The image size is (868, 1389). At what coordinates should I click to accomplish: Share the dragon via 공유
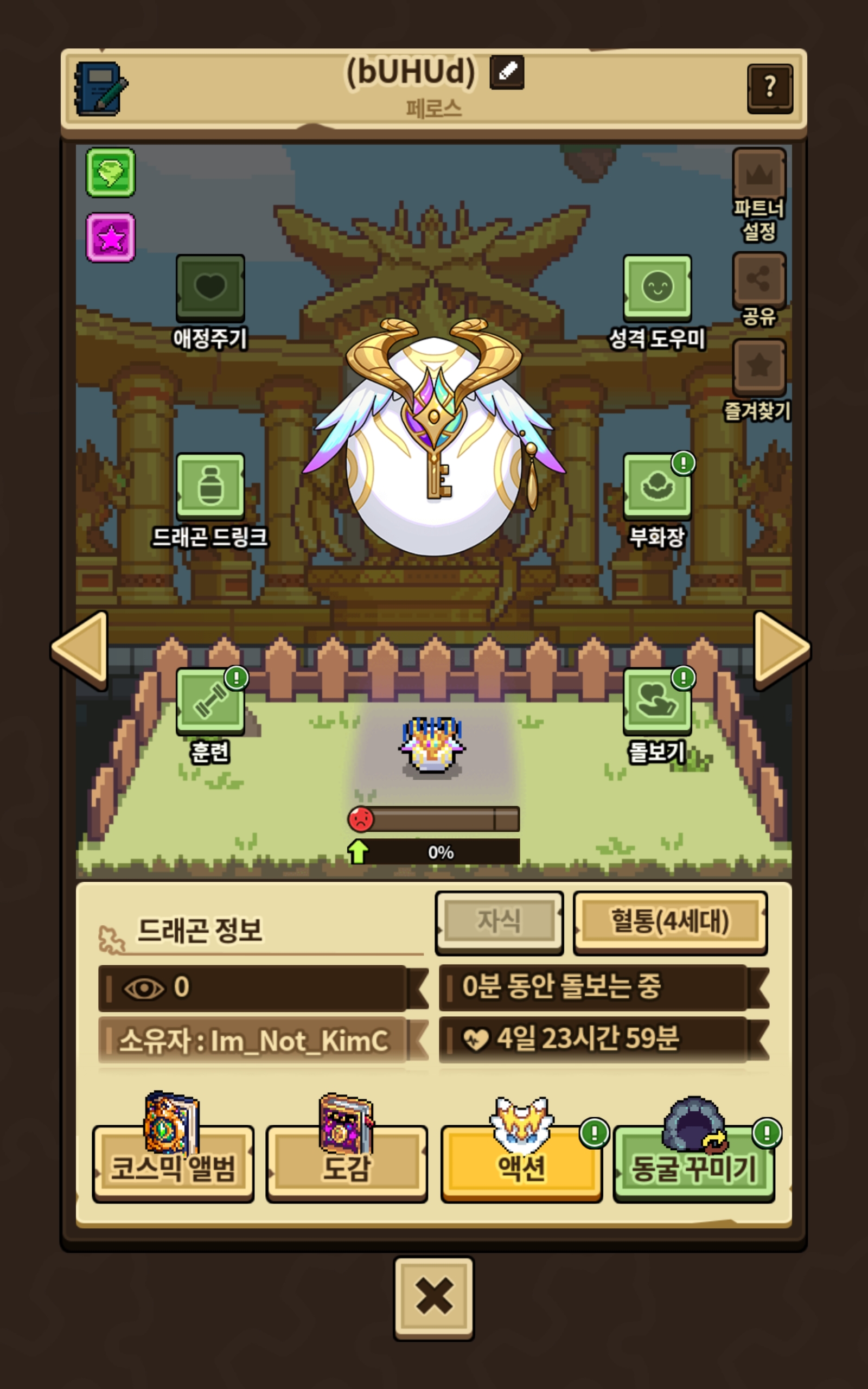pyautogui.click(x=759, y=290)
